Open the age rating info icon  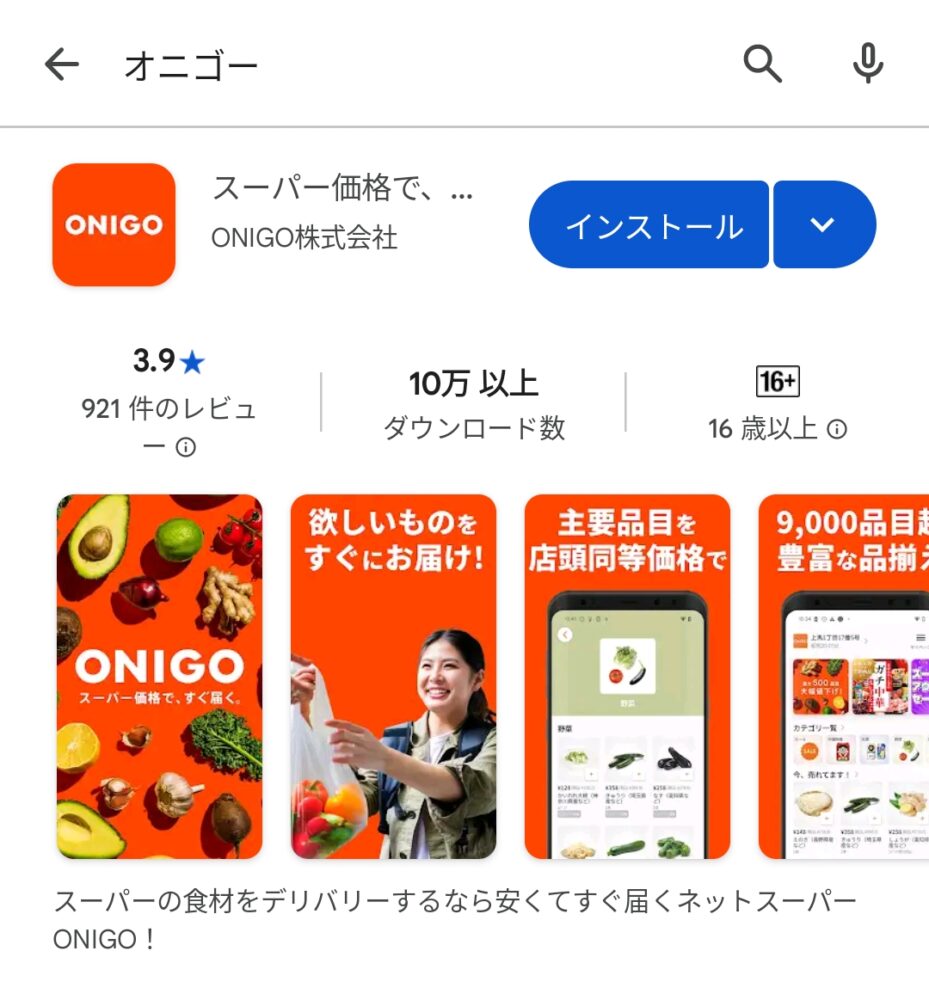837,430
